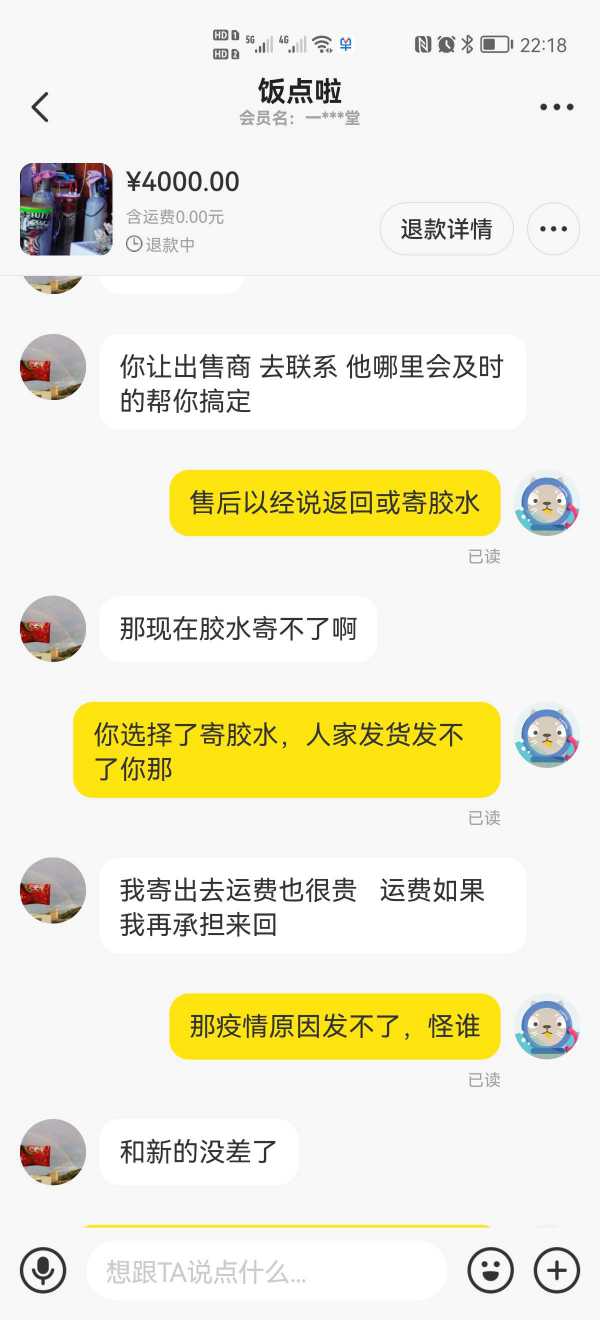600x1320 pixels.
Task: Open more options next to 退款详情
Action: coord(553,229)
